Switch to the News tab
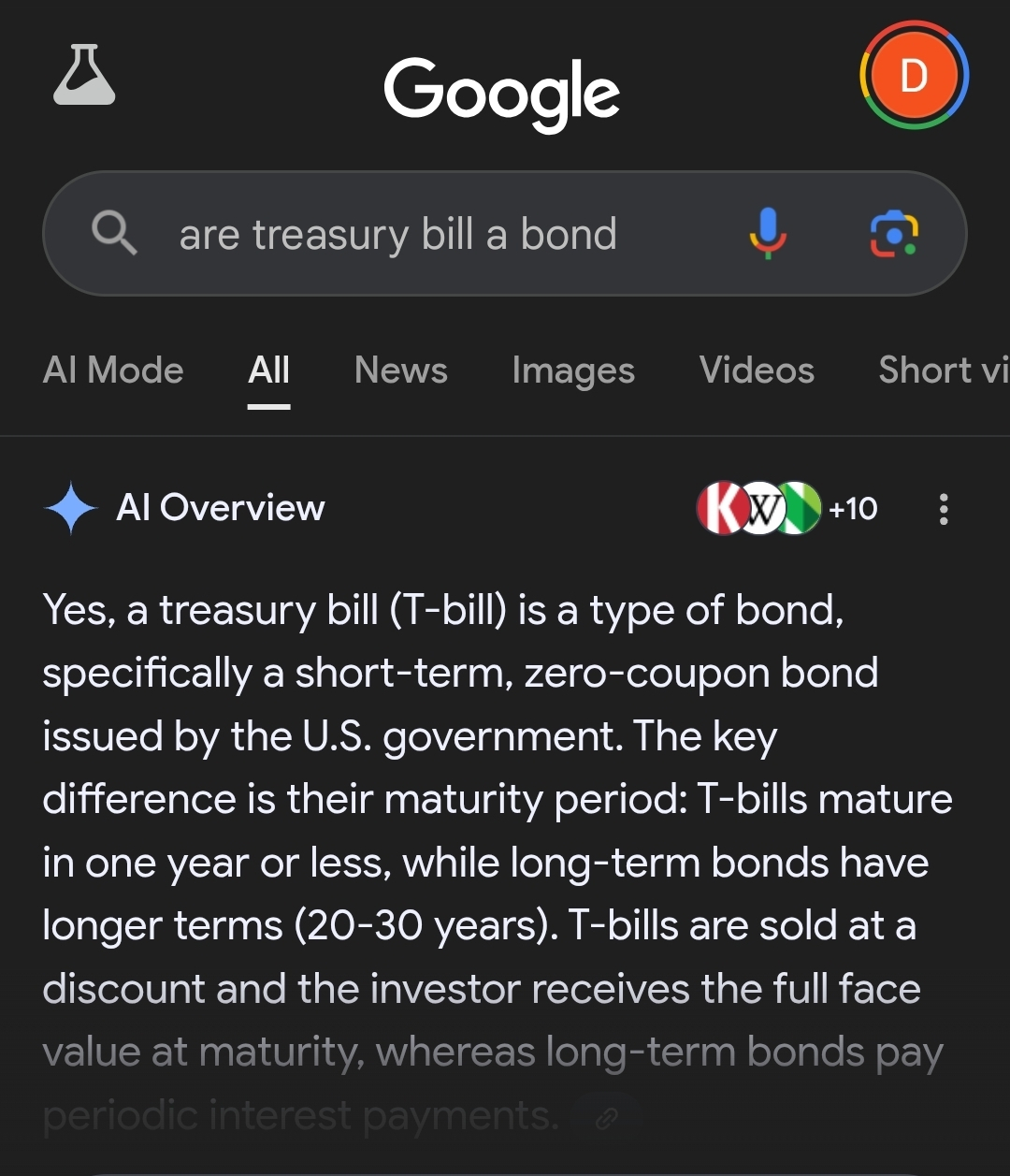Screen dimensions: 1010x1176 click(401, 370)
